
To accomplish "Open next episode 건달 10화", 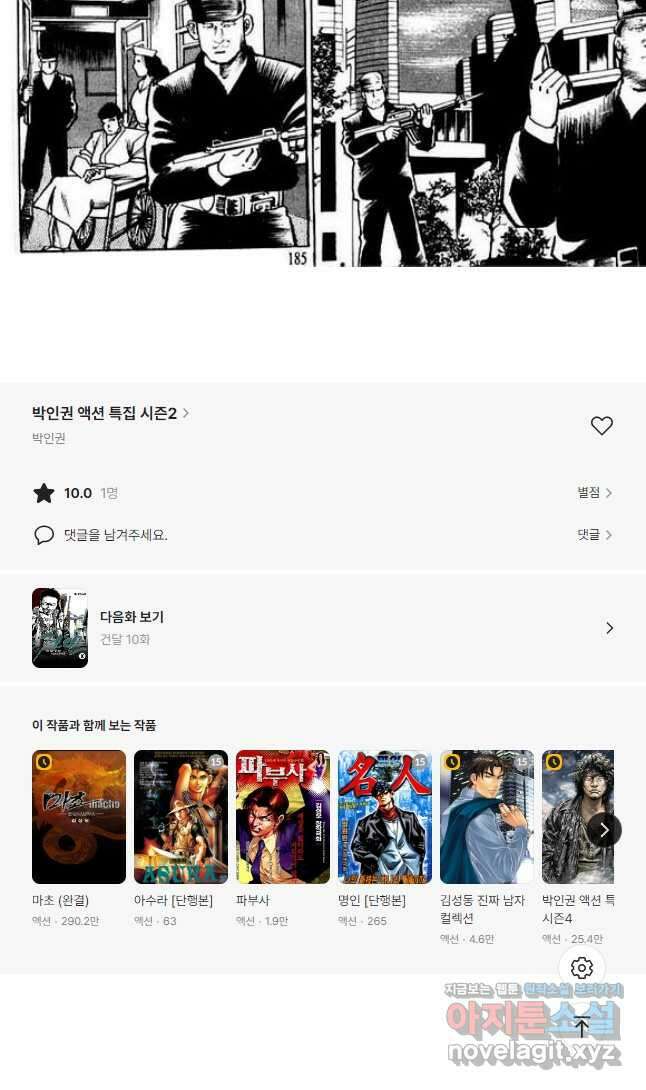I will pyautogui.click(x=323, y=628).
